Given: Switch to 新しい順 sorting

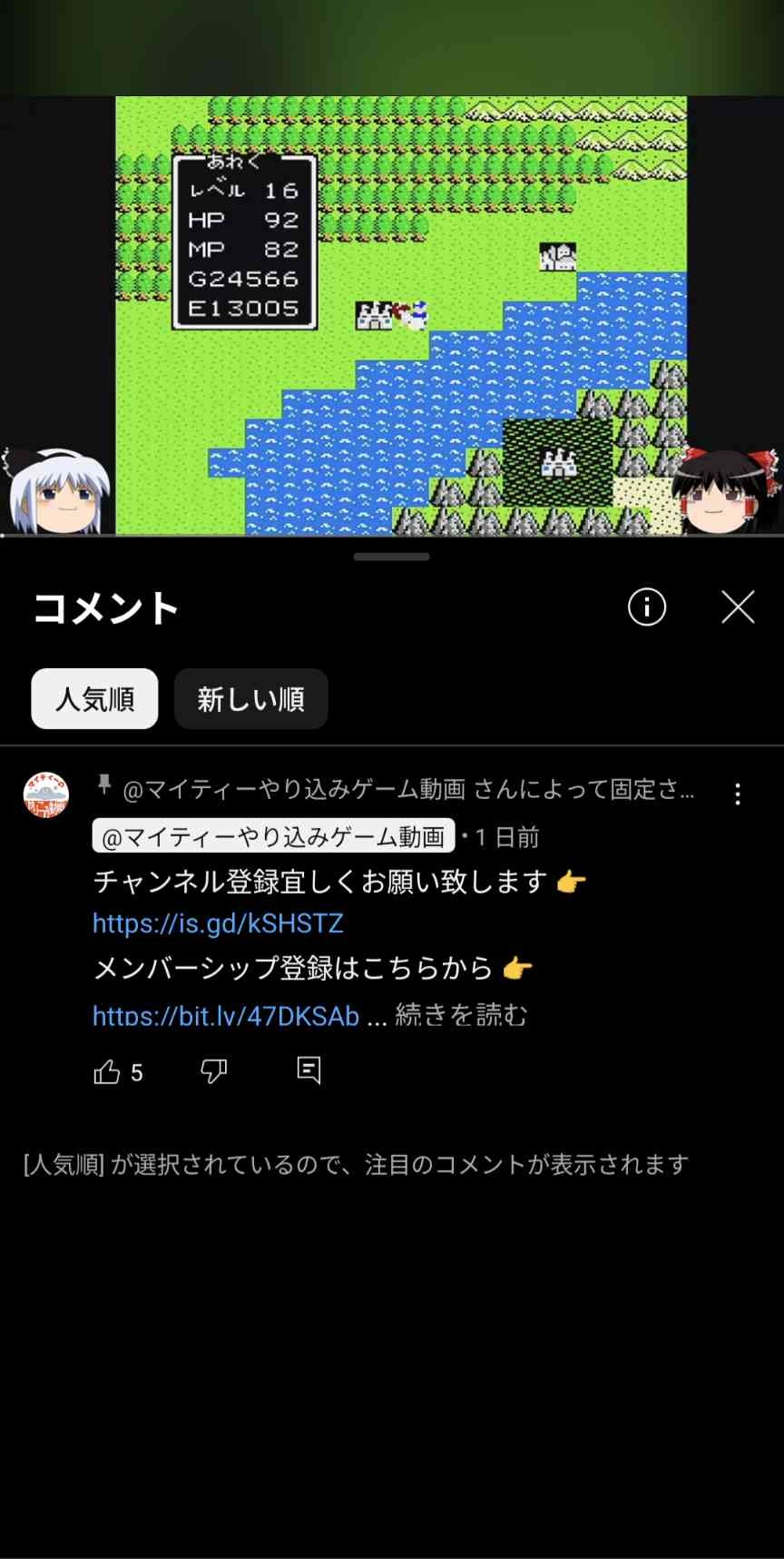Looking at the screenshot, I should click(250, 699).
